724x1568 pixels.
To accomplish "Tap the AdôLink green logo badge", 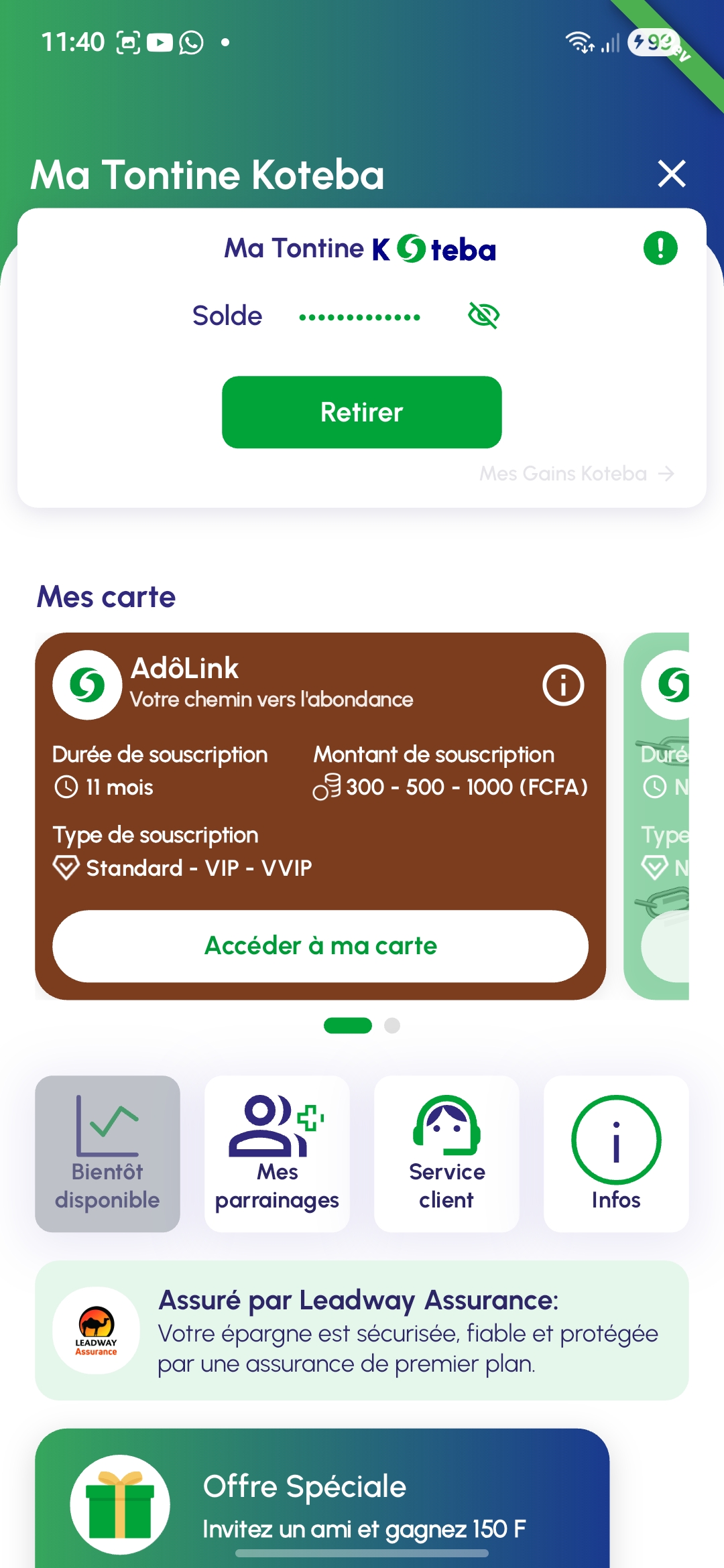I will click(x=87, y=684).
